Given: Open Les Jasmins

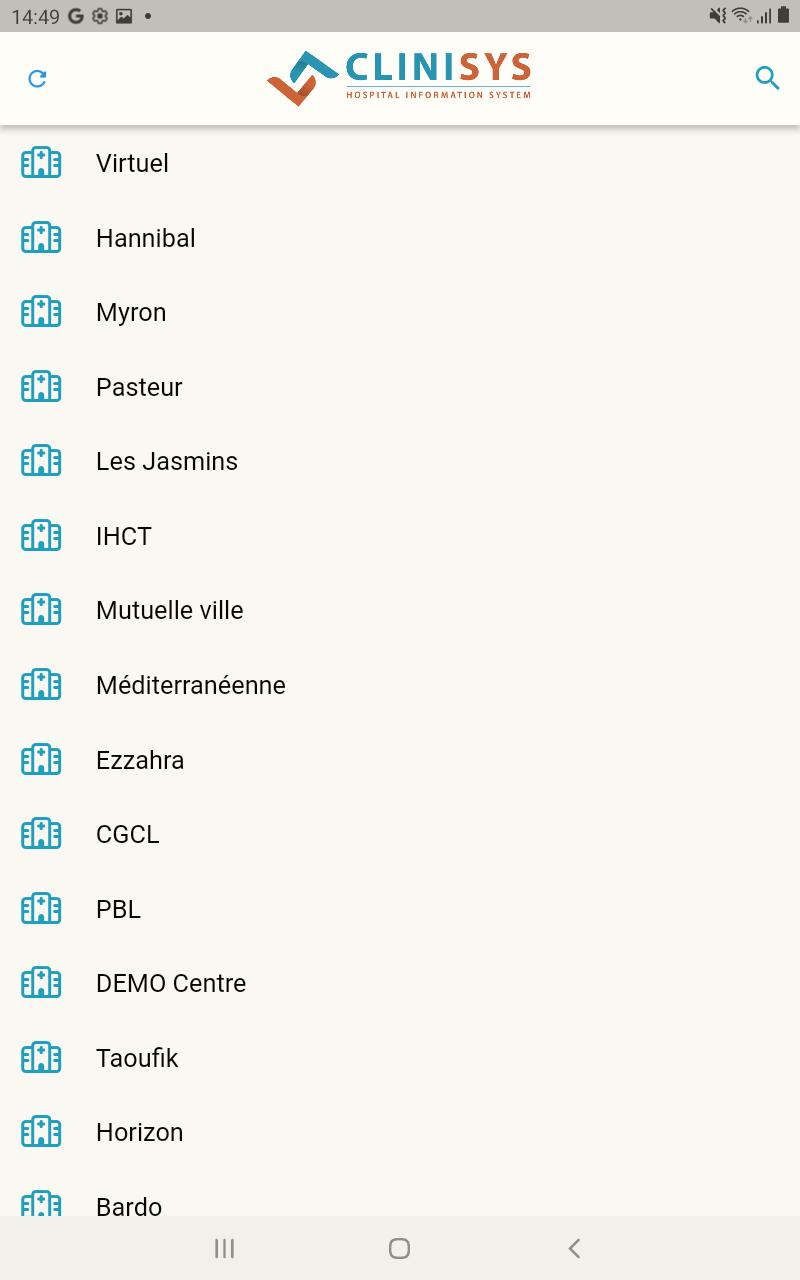Looking at the screenshot, I should pos(167,461).
